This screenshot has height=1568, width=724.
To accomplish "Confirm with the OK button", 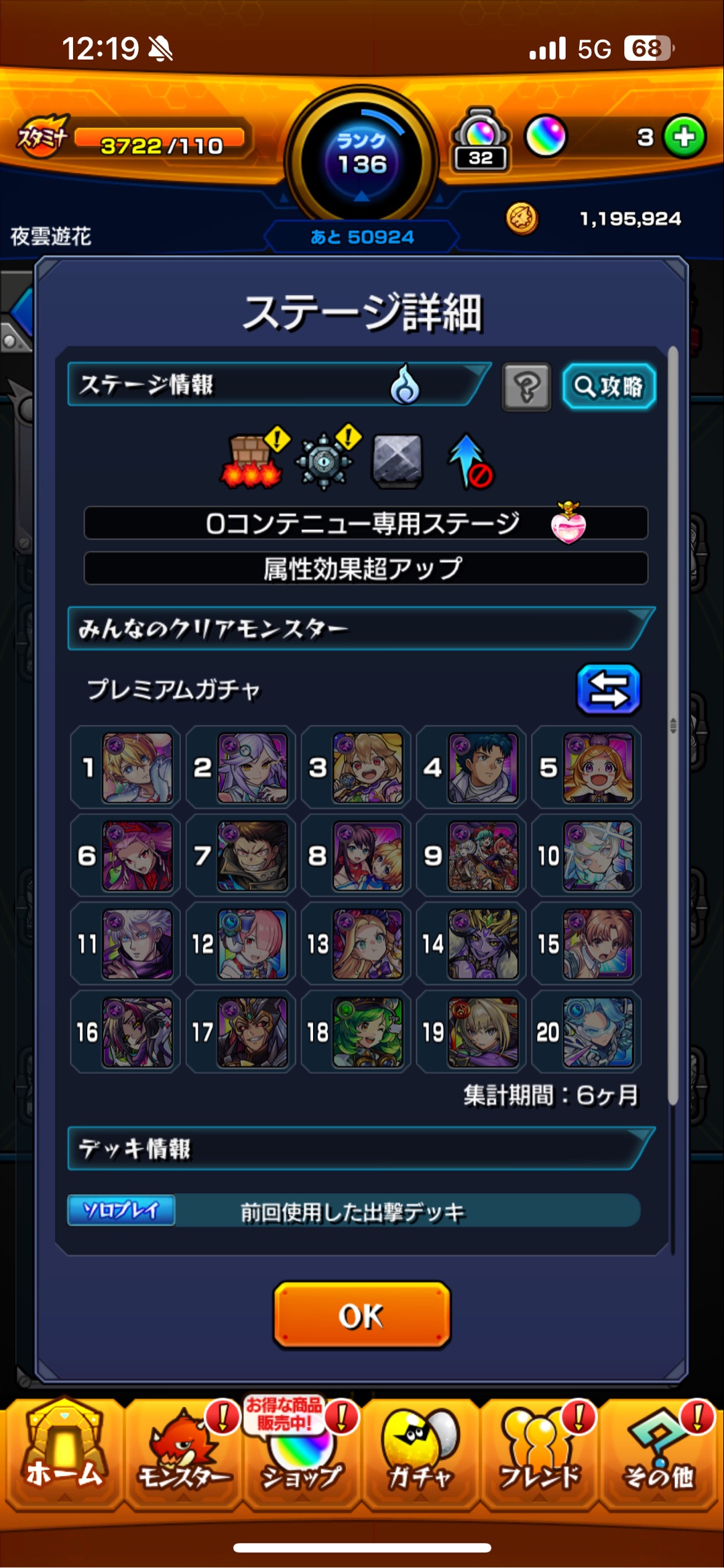I will pos(361,1315).
